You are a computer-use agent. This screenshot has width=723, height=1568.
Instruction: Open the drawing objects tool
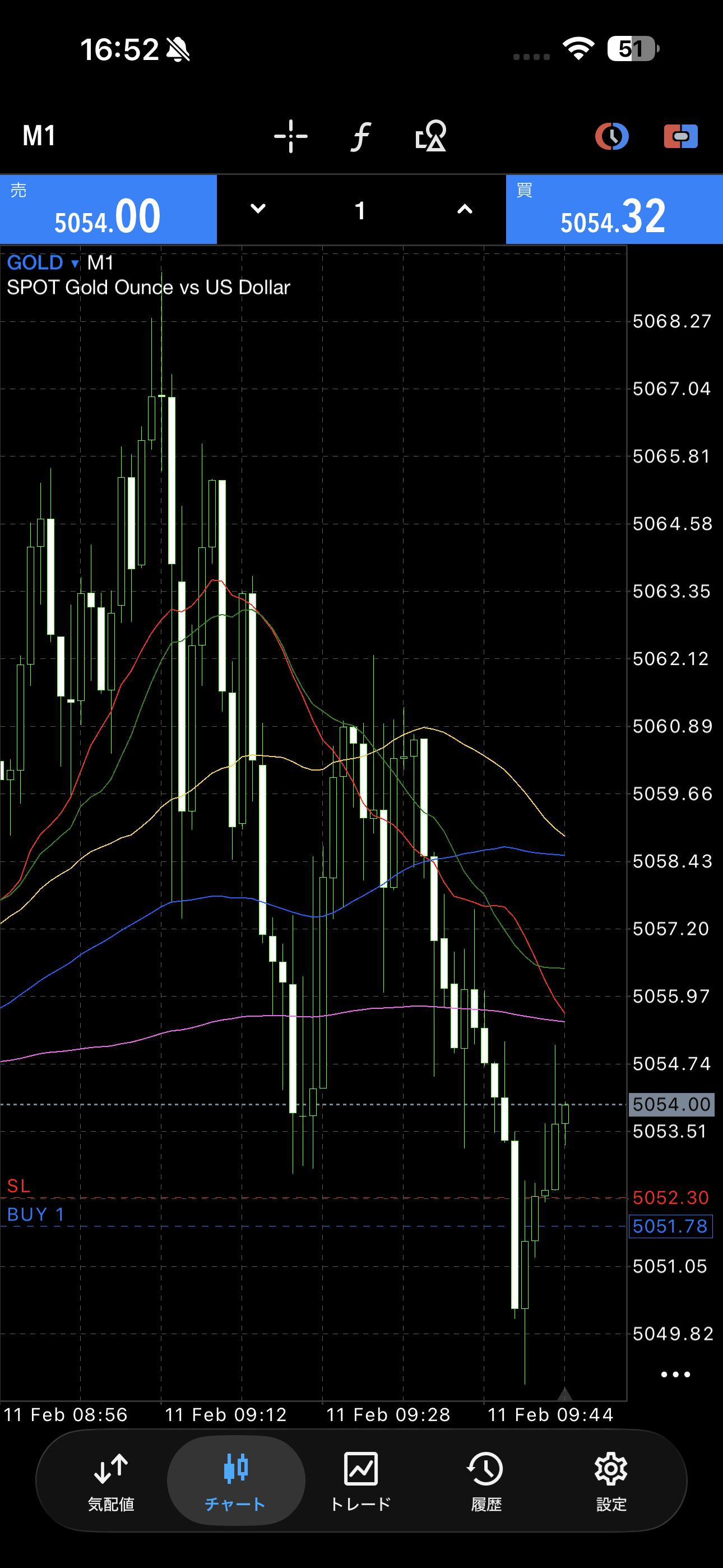[431, 136]
